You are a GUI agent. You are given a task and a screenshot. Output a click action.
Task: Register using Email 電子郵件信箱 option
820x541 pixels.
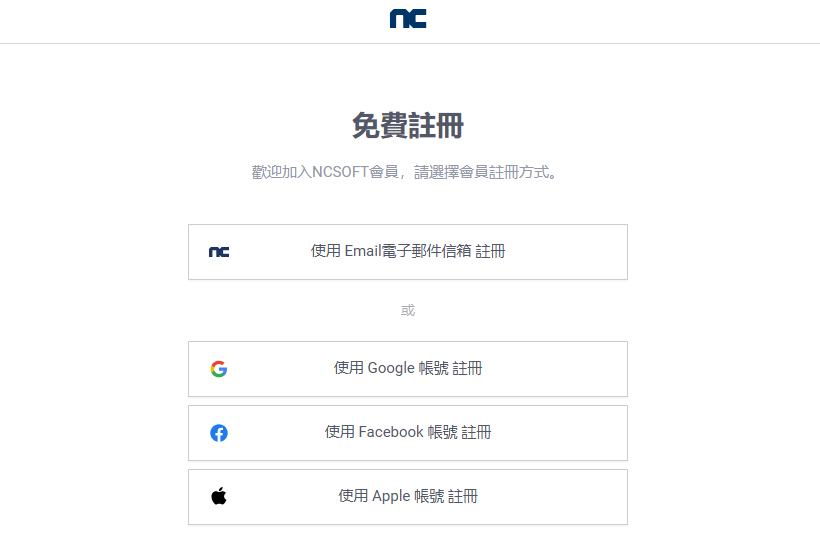click(407, 252)
